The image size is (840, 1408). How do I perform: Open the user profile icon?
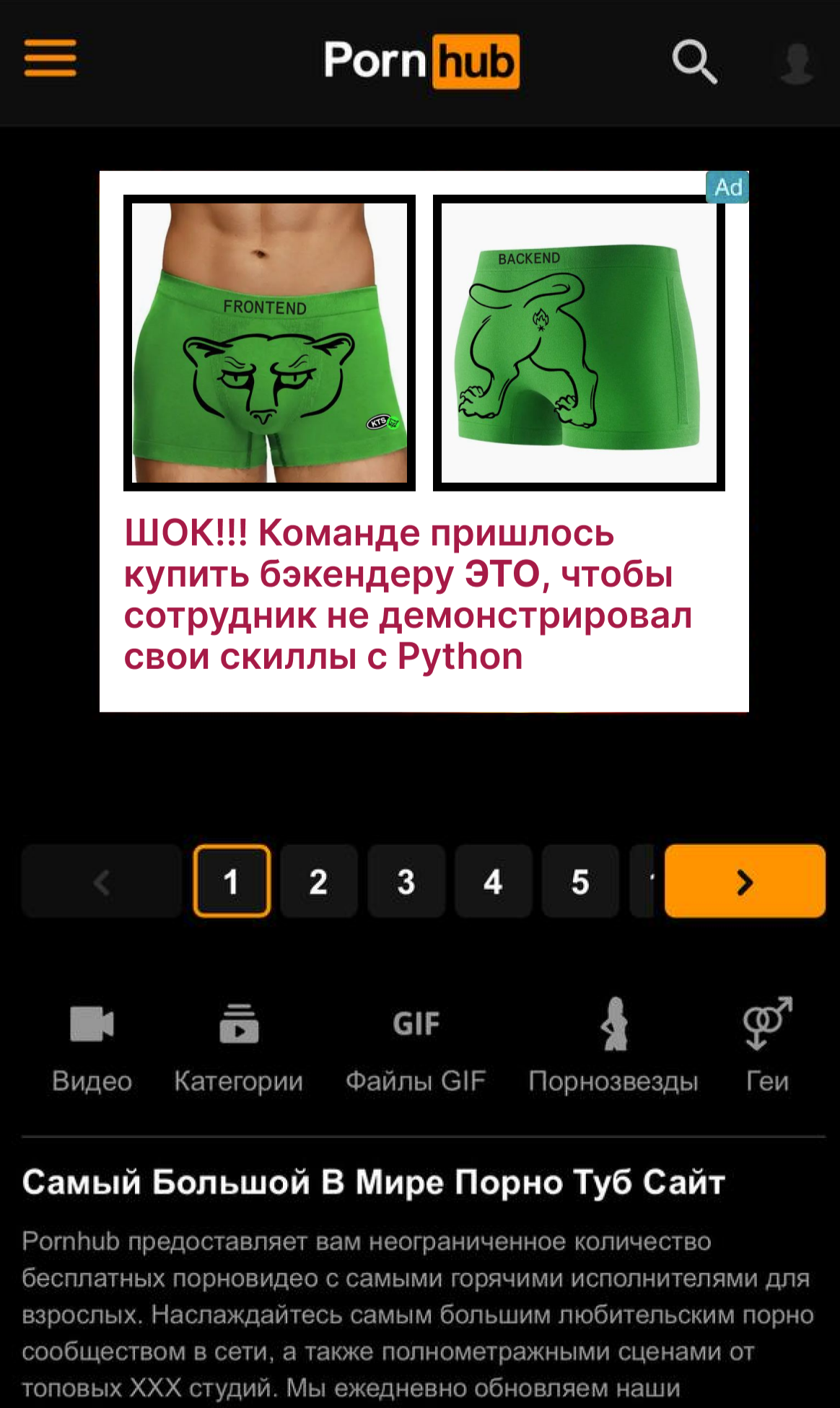[x=797, y=63]
